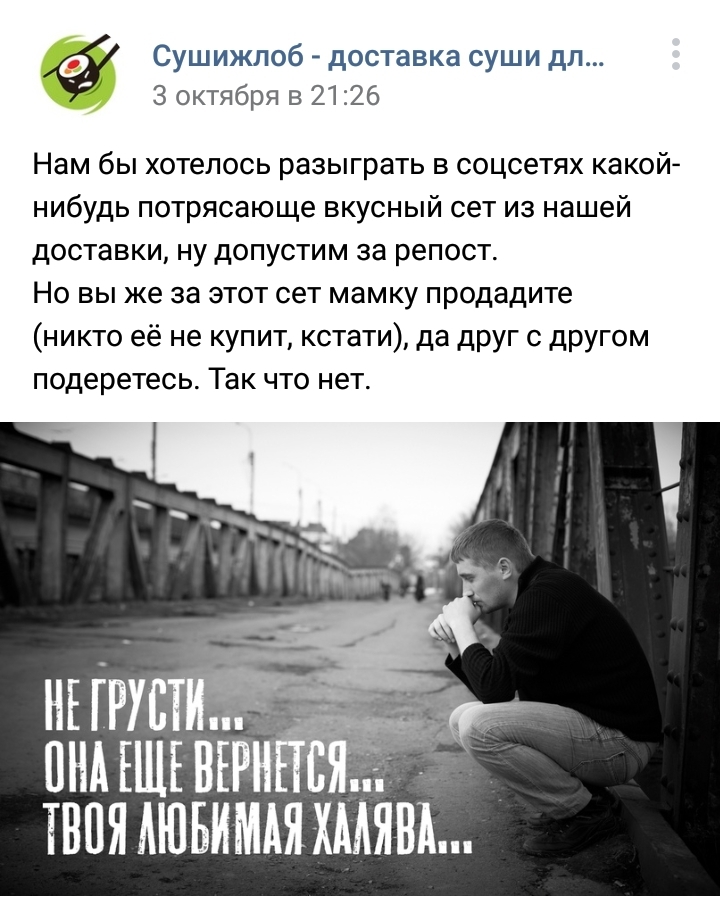The height and width of the screenshot is (904, 720).
Task: Open the post's three-dot overflow menu
Action: [x=677, y=55]
